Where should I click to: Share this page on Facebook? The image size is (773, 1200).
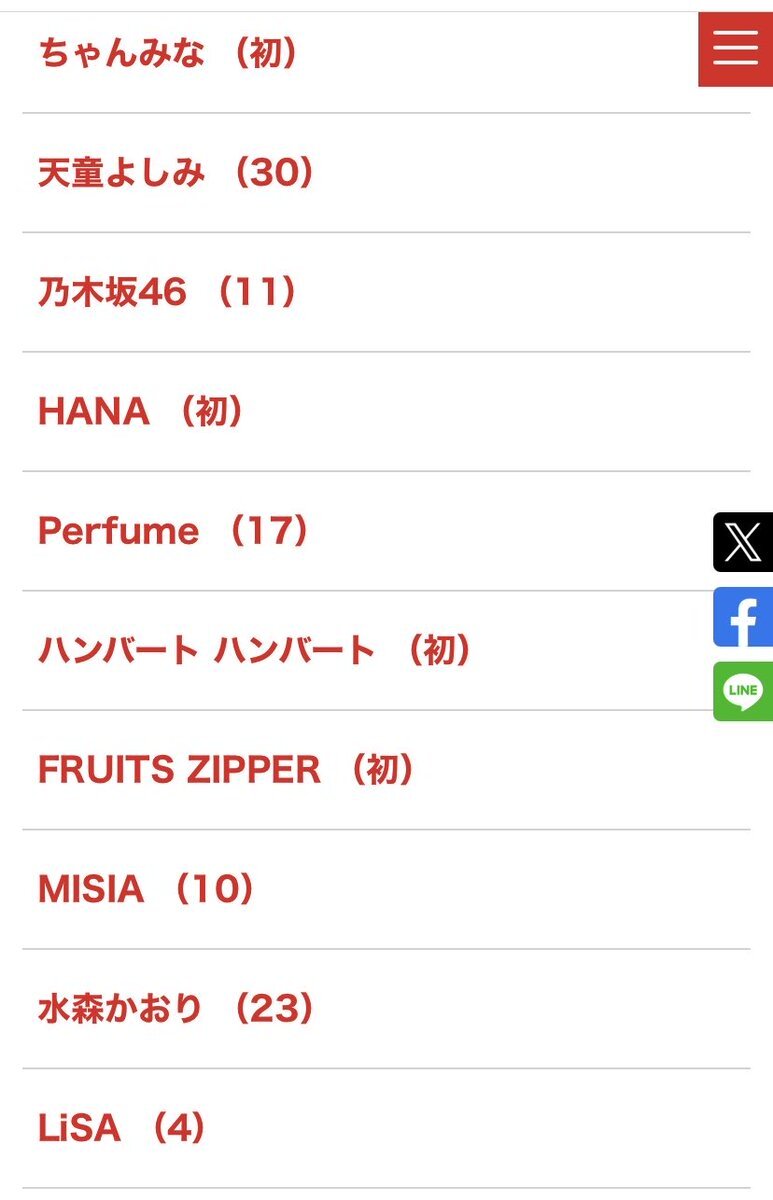pos(742,617)
